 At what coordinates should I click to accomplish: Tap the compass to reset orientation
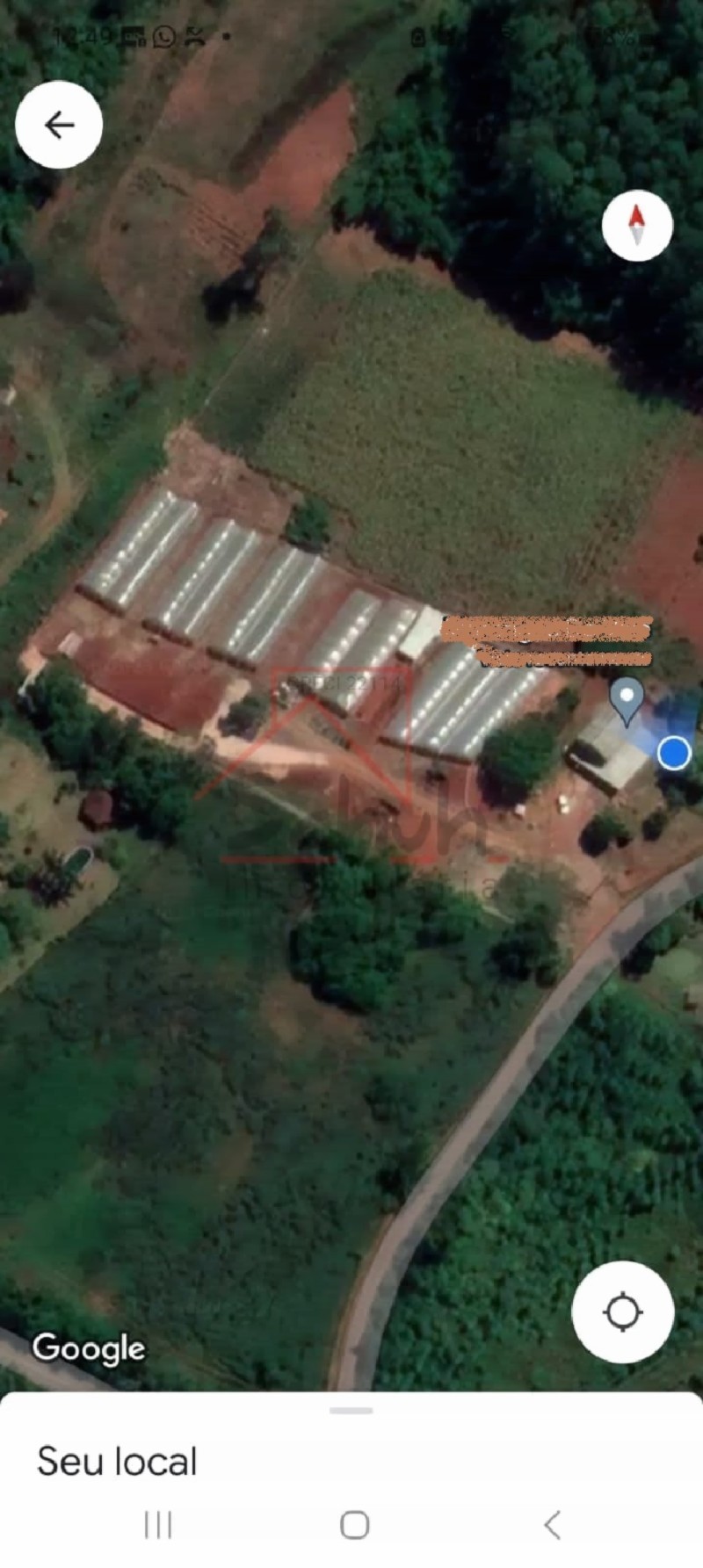[637, 226]
